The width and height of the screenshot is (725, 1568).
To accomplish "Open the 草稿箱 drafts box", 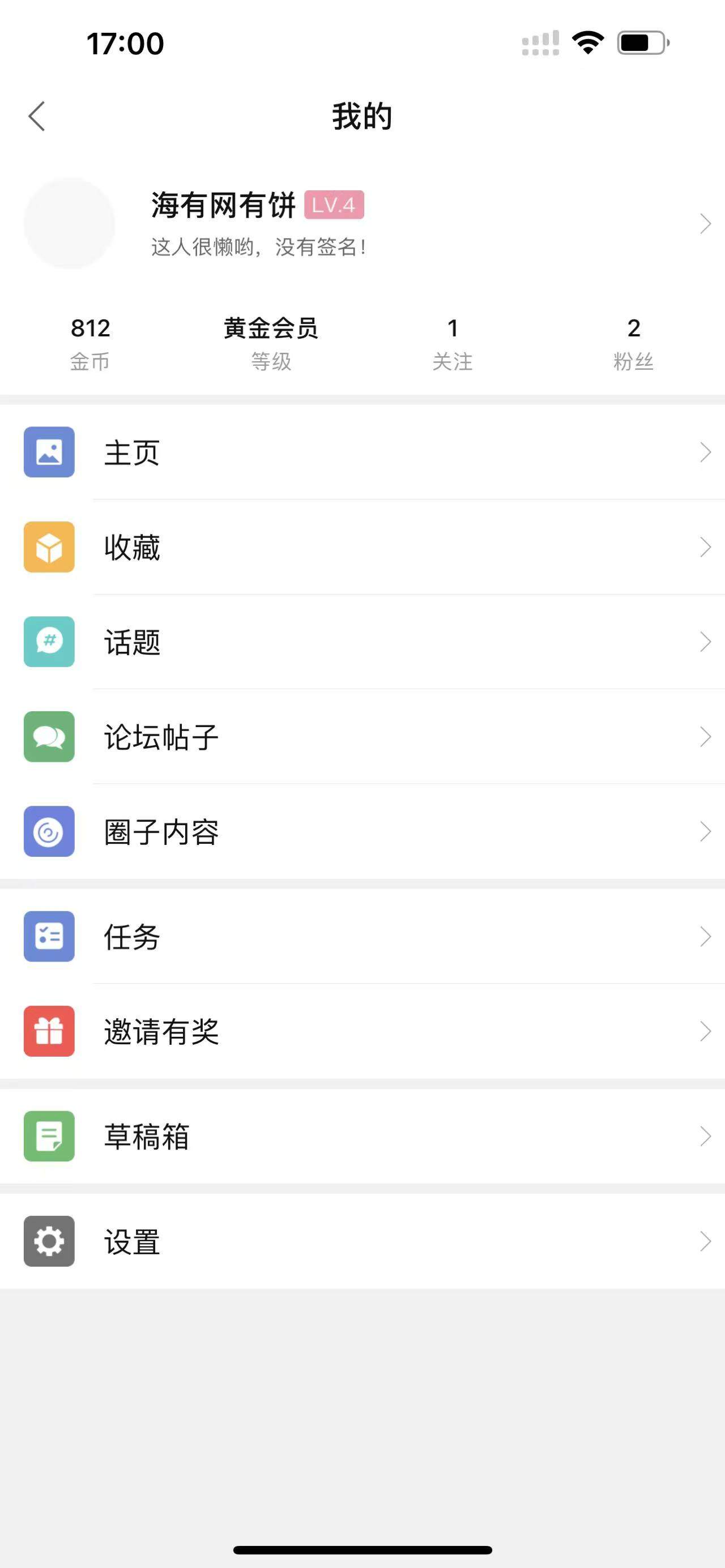I will tap(362, 1137).
